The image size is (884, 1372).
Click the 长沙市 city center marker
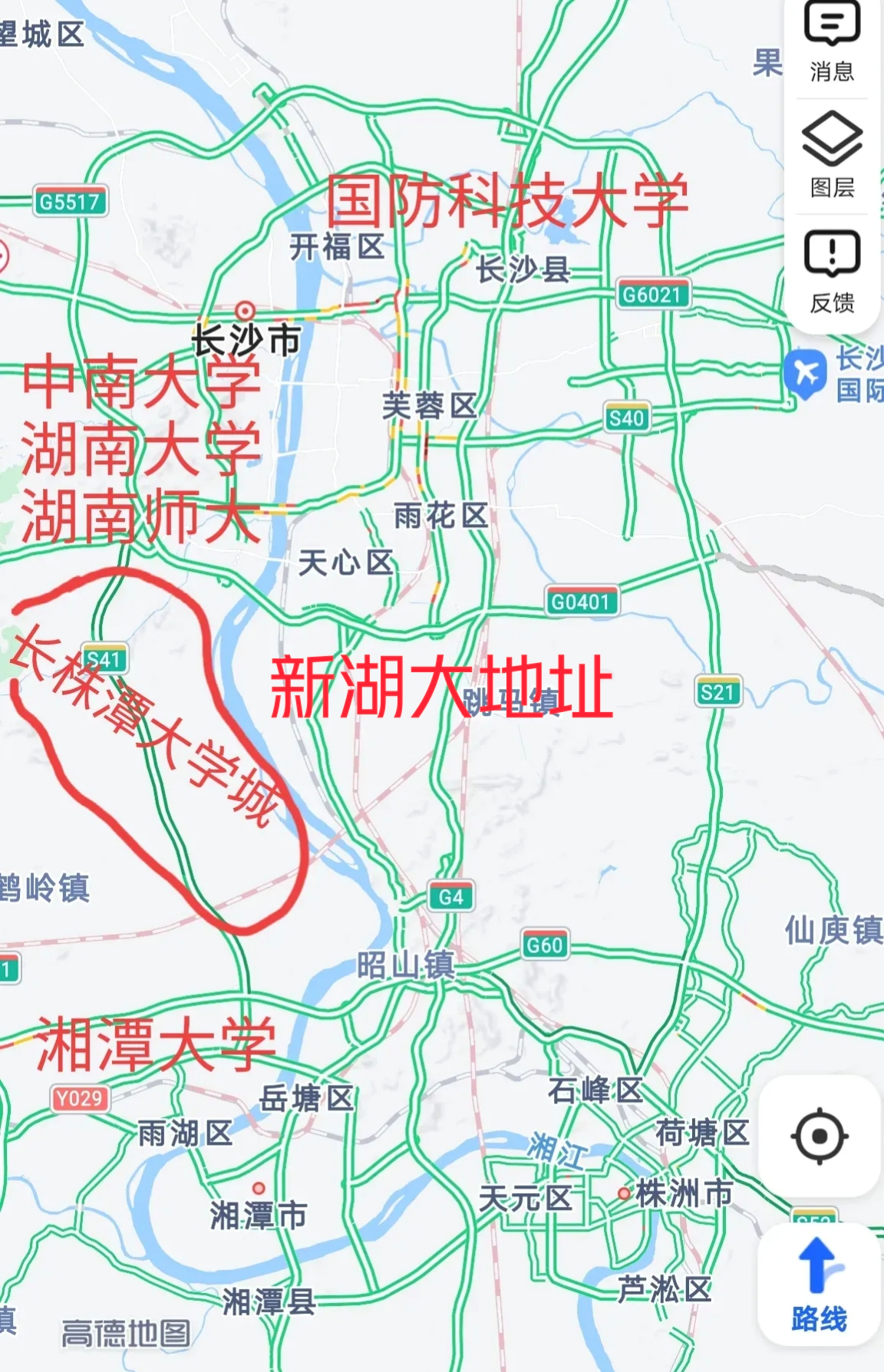[246, 312]
